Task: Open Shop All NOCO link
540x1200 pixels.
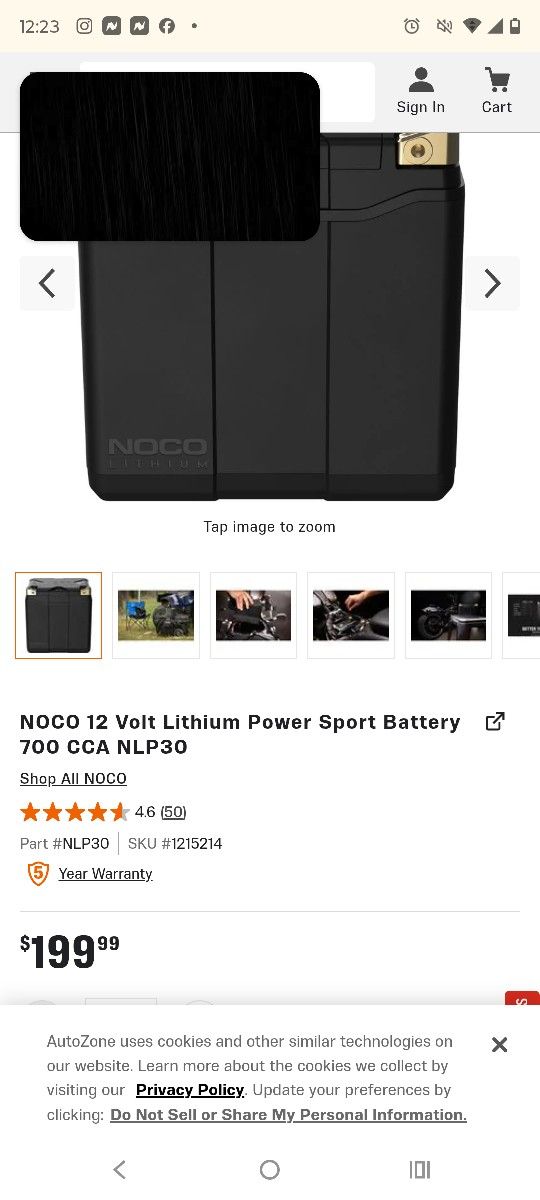Action: [x=73, y=778]
